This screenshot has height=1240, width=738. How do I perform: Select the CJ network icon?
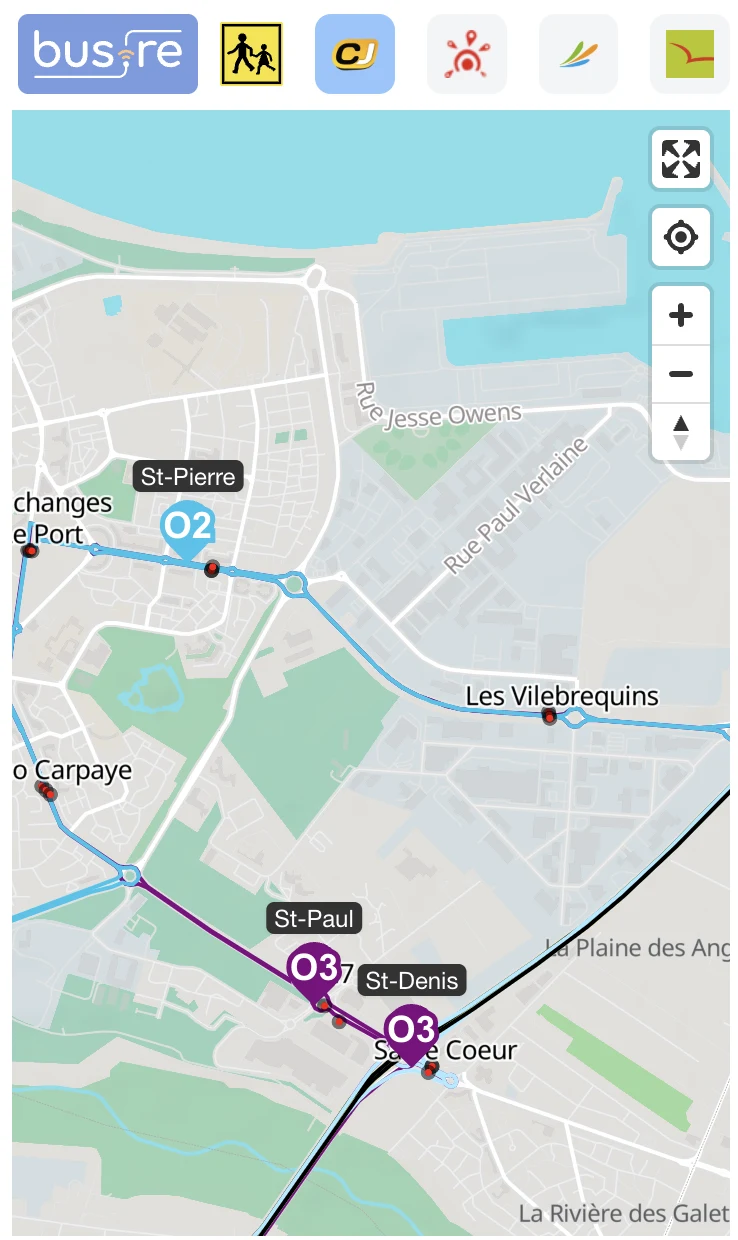coord(355,54)
